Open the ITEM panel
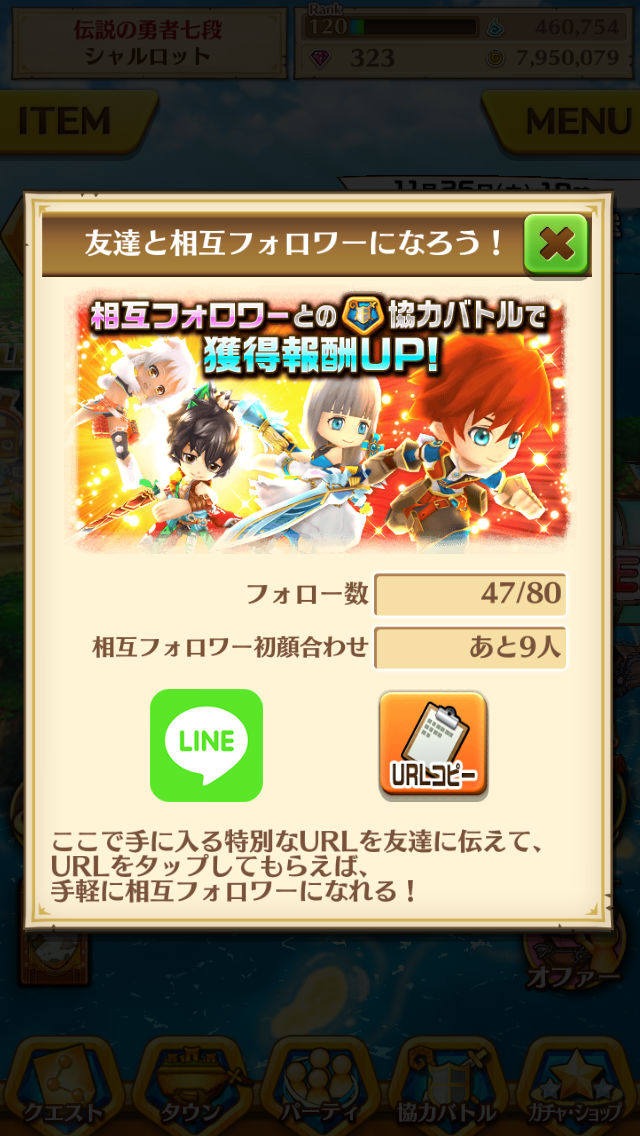The height and width of the screenshot is (1136, 640). point(67,121)
